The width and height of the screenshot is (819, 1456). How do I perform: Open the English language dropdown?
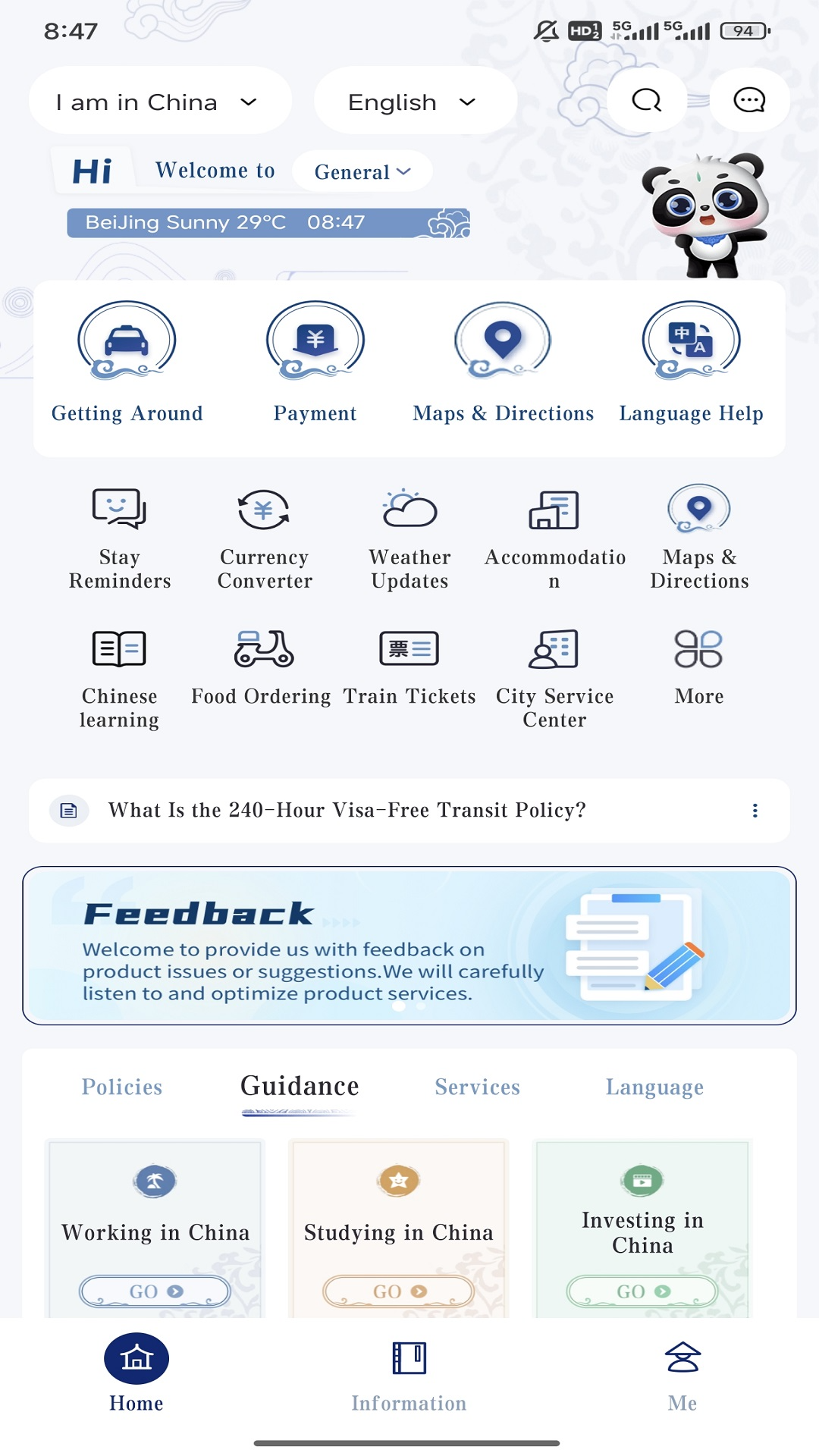(414, 102)
